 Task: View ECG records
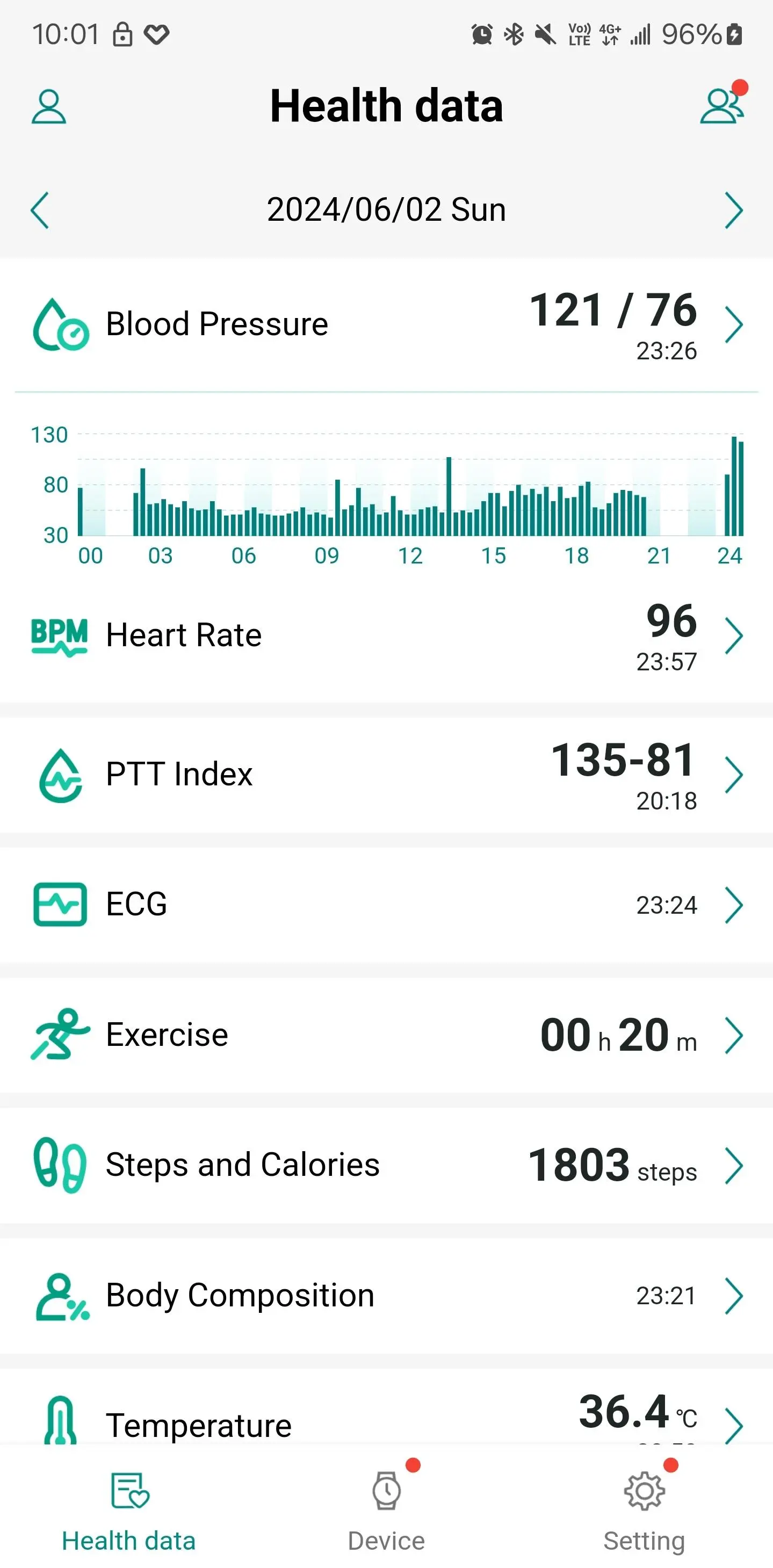click(387, 905)
